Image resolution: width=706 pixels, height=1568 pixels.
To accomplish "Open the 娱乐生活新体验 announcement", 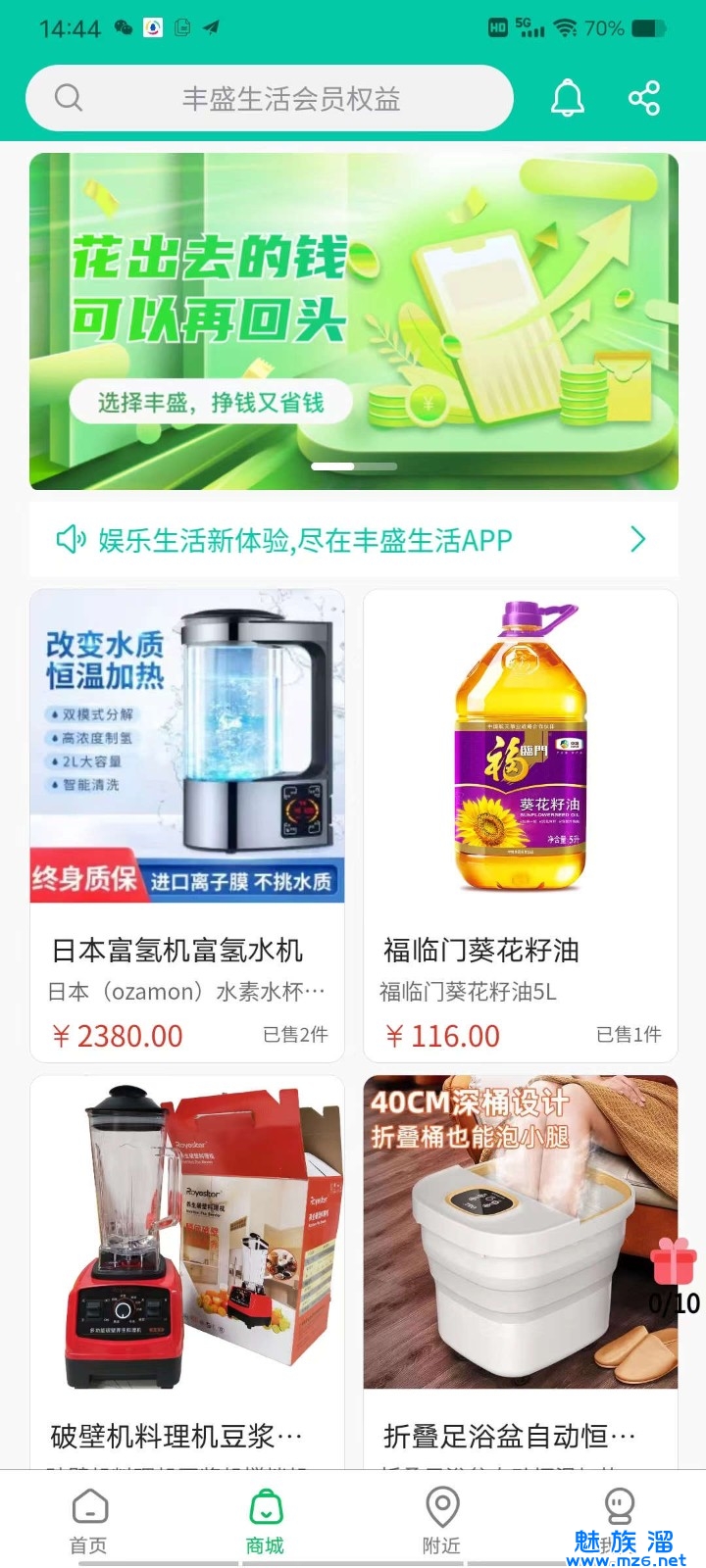I will pyautogui.click(x=353, y=539).
